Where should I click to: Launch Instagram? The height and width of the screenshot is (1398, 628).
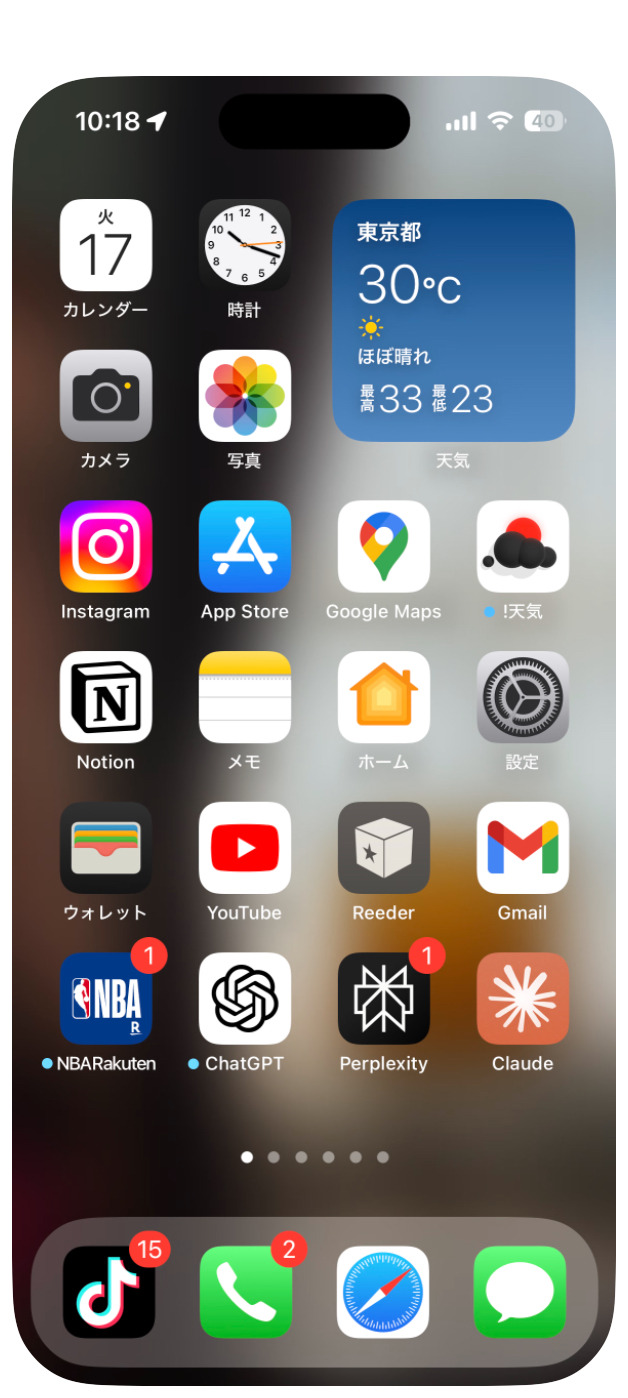click(x=106, y=547)
